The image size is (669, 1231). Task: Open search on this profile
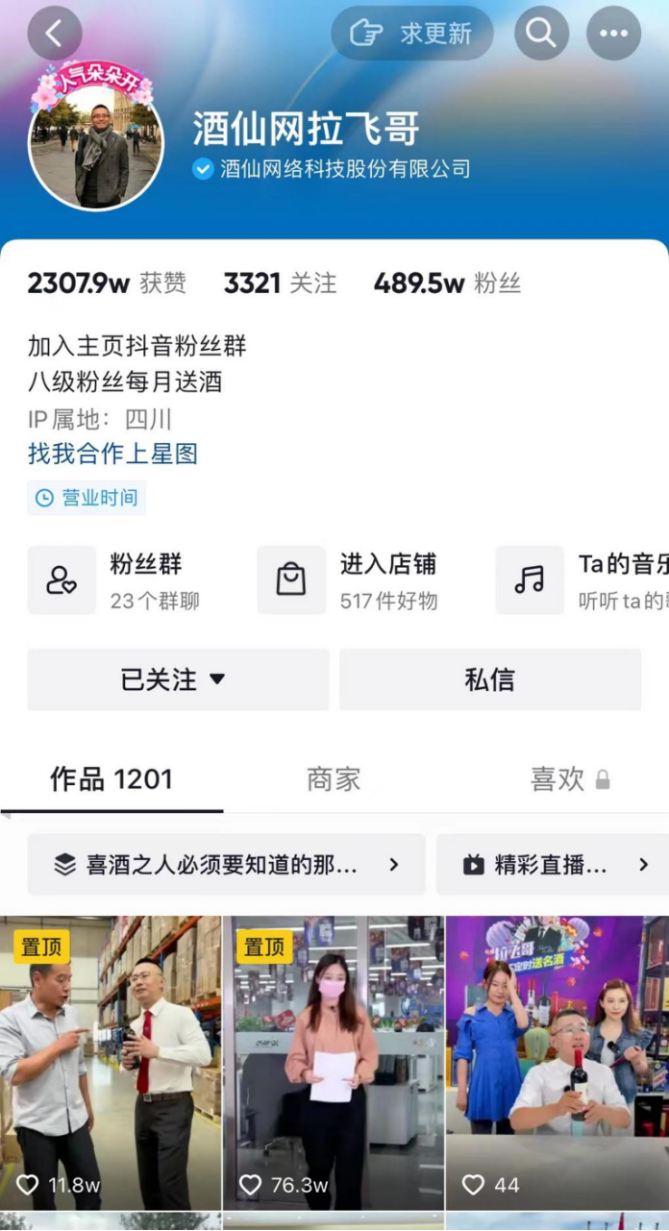(x=541, y=33)
